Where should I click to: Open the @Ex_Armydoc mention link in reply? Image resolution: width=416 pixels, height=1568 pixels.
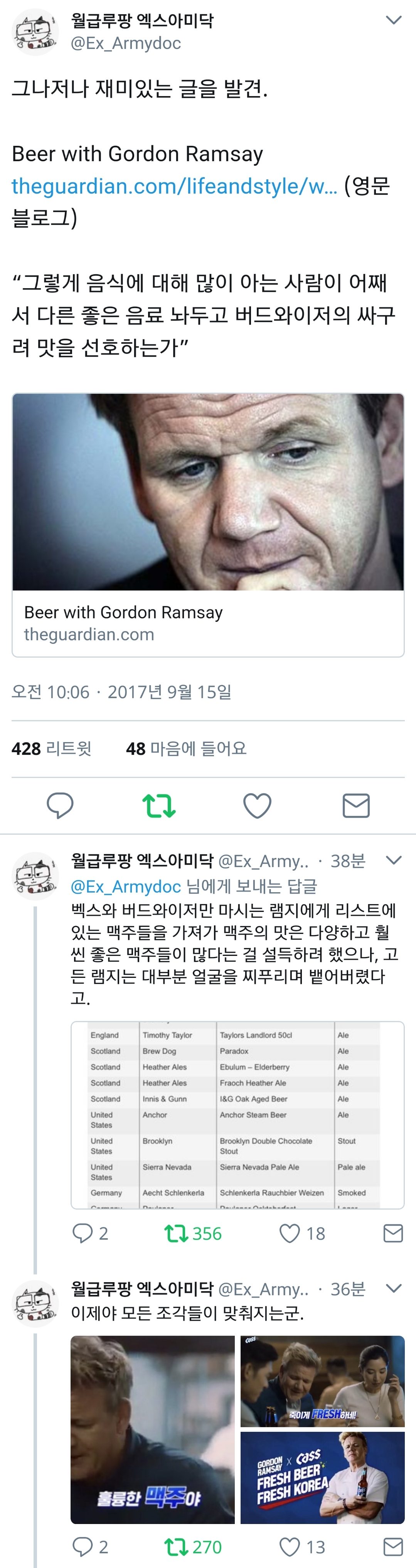[x=126, y=886]
